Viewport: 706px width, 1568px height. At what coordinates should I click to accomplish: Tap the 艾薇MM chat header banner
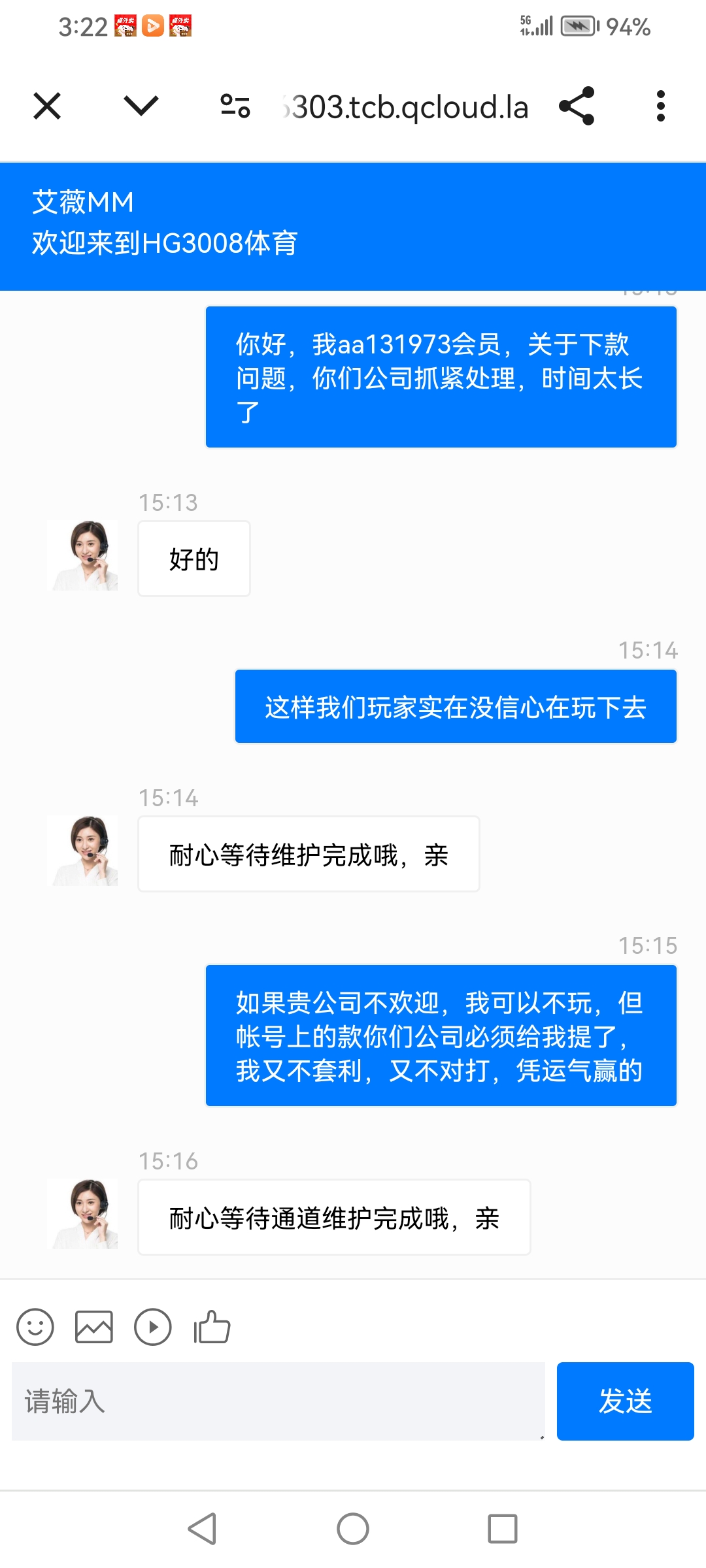(x=353, y=222)
